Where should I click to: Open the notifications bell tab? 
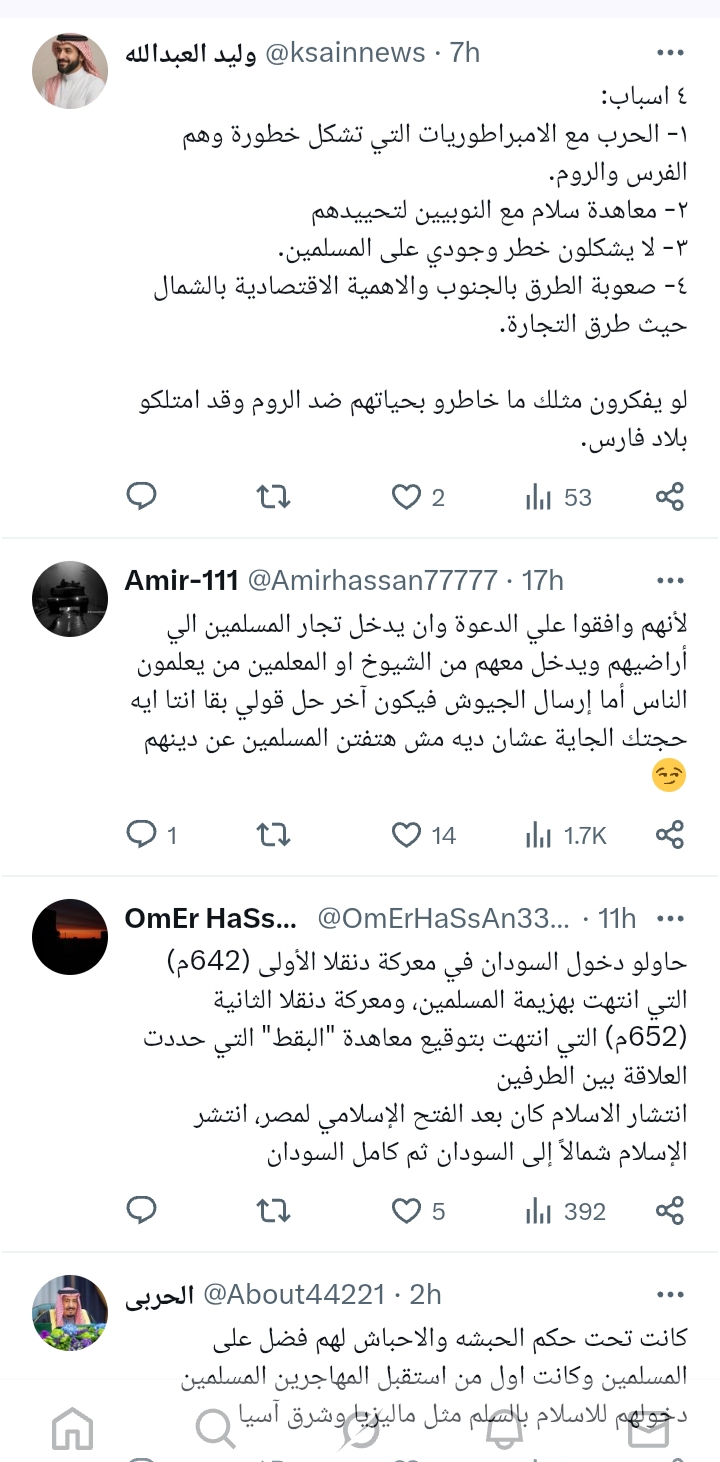tap(505, 1430)
